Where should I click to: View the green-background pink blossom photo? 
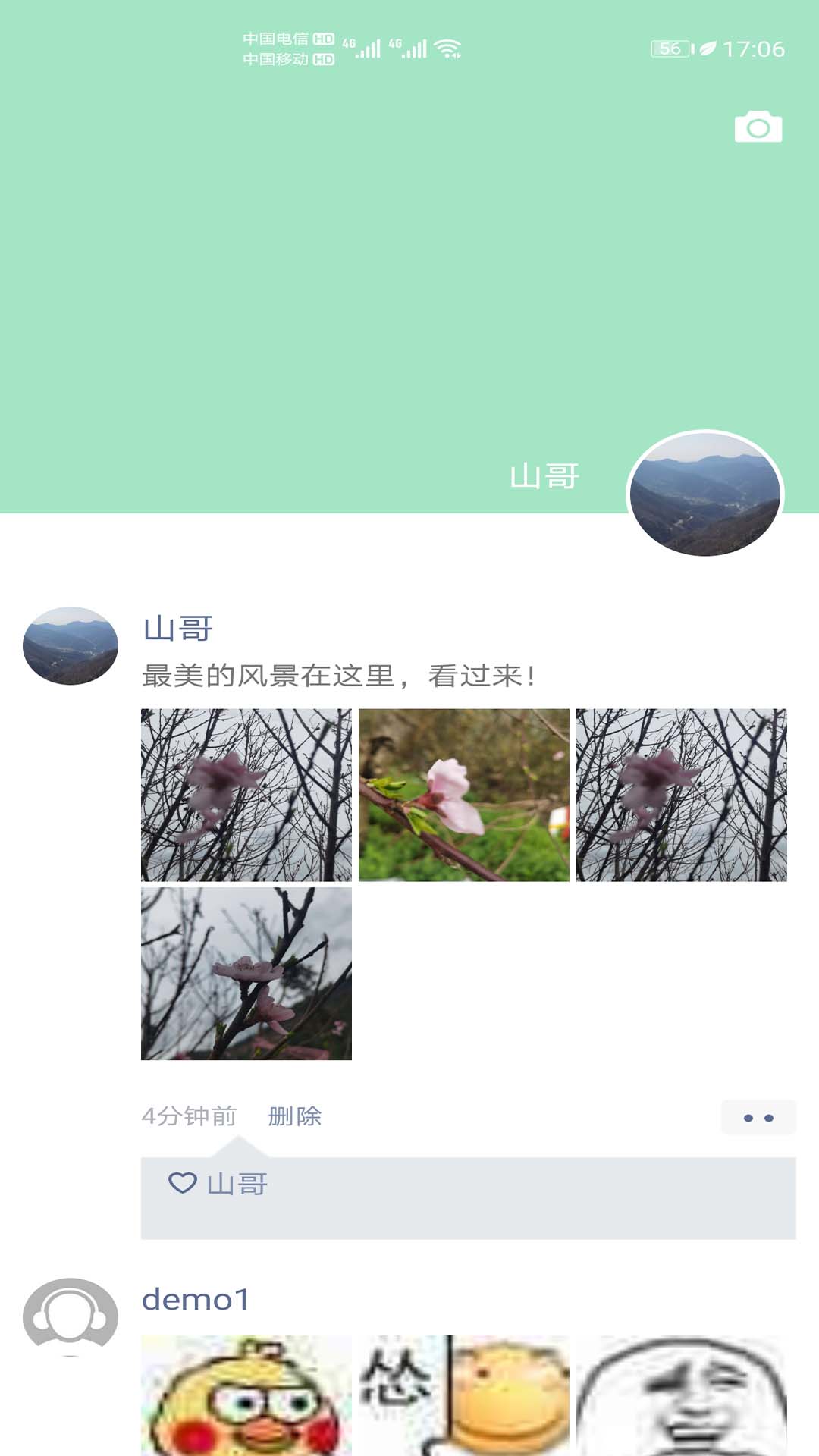pyautogui.click(x=463, y=795)
